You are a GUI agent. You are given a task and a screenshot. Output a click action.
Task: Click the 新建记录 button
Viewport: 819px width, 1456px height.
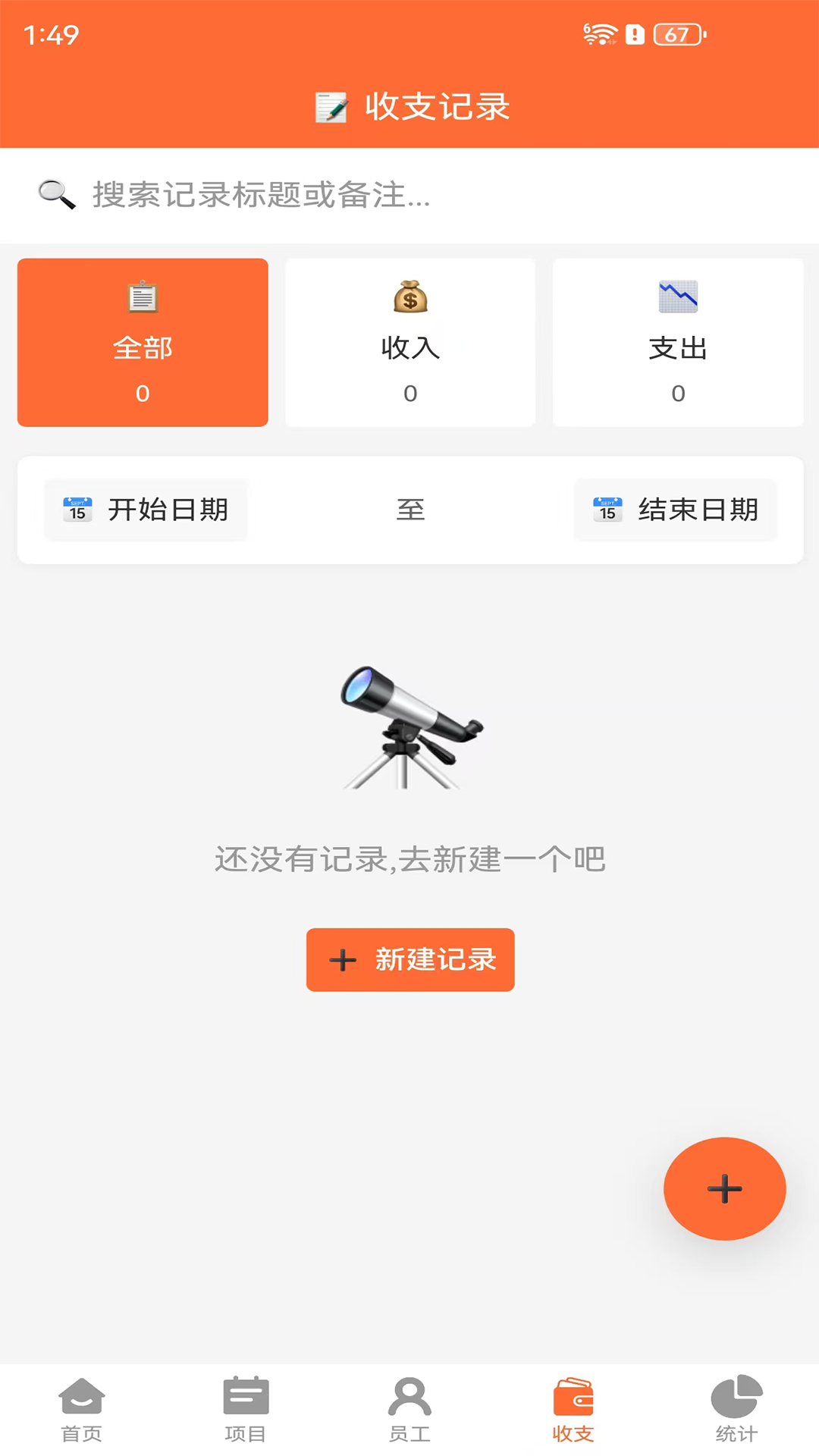click(409, 959)
